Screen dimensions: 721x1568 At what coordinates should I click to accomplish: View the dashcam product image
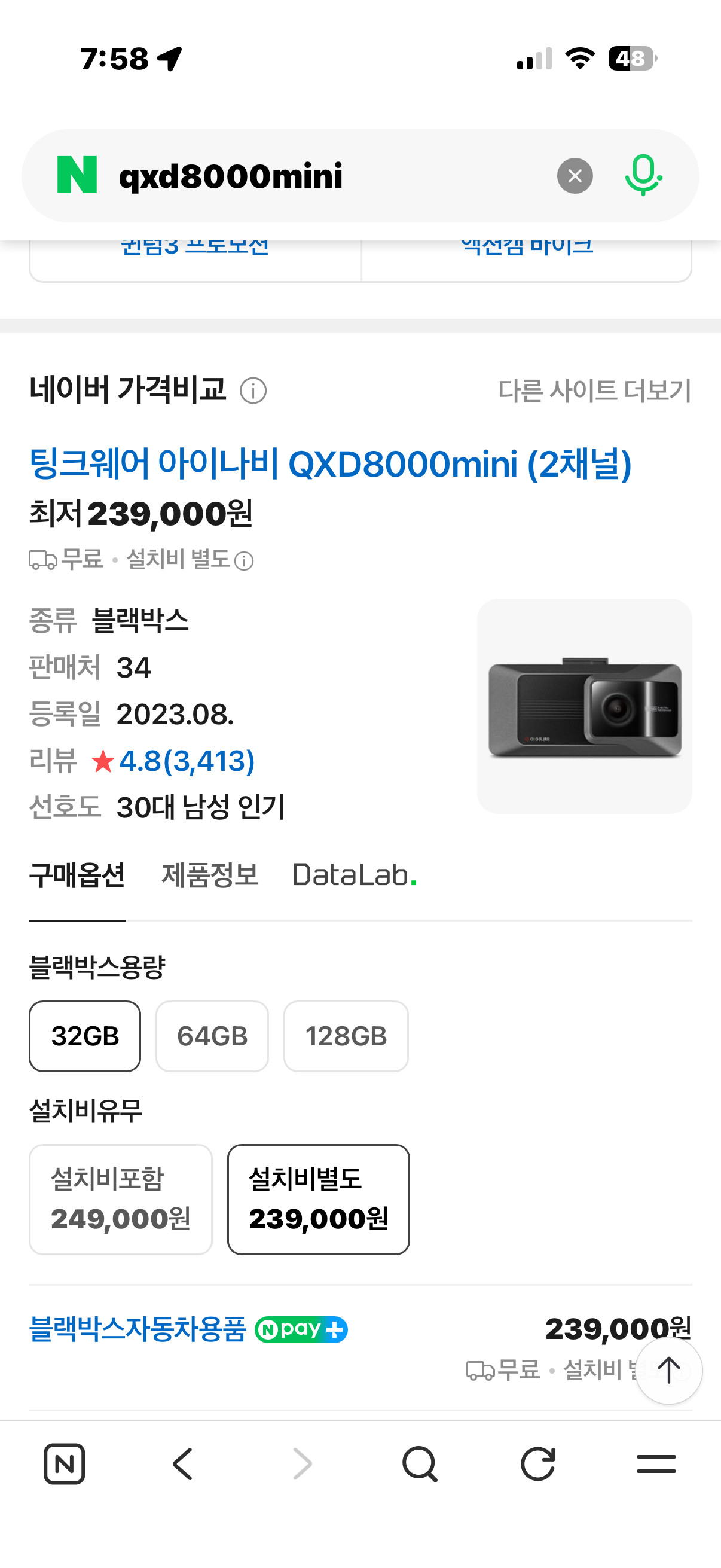(584, 706)
